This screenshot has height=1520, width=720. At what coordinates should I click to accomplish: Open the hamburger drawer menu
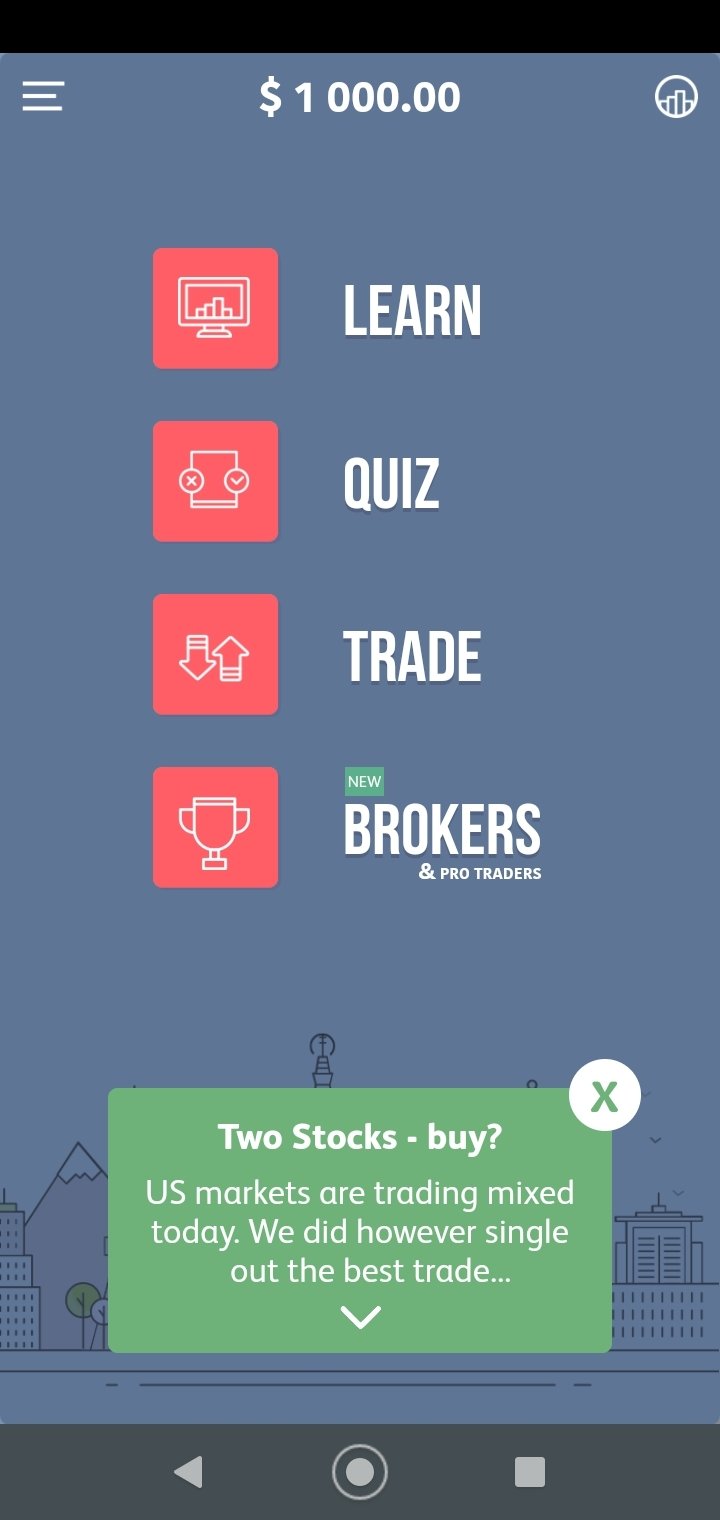click(43, 97)
